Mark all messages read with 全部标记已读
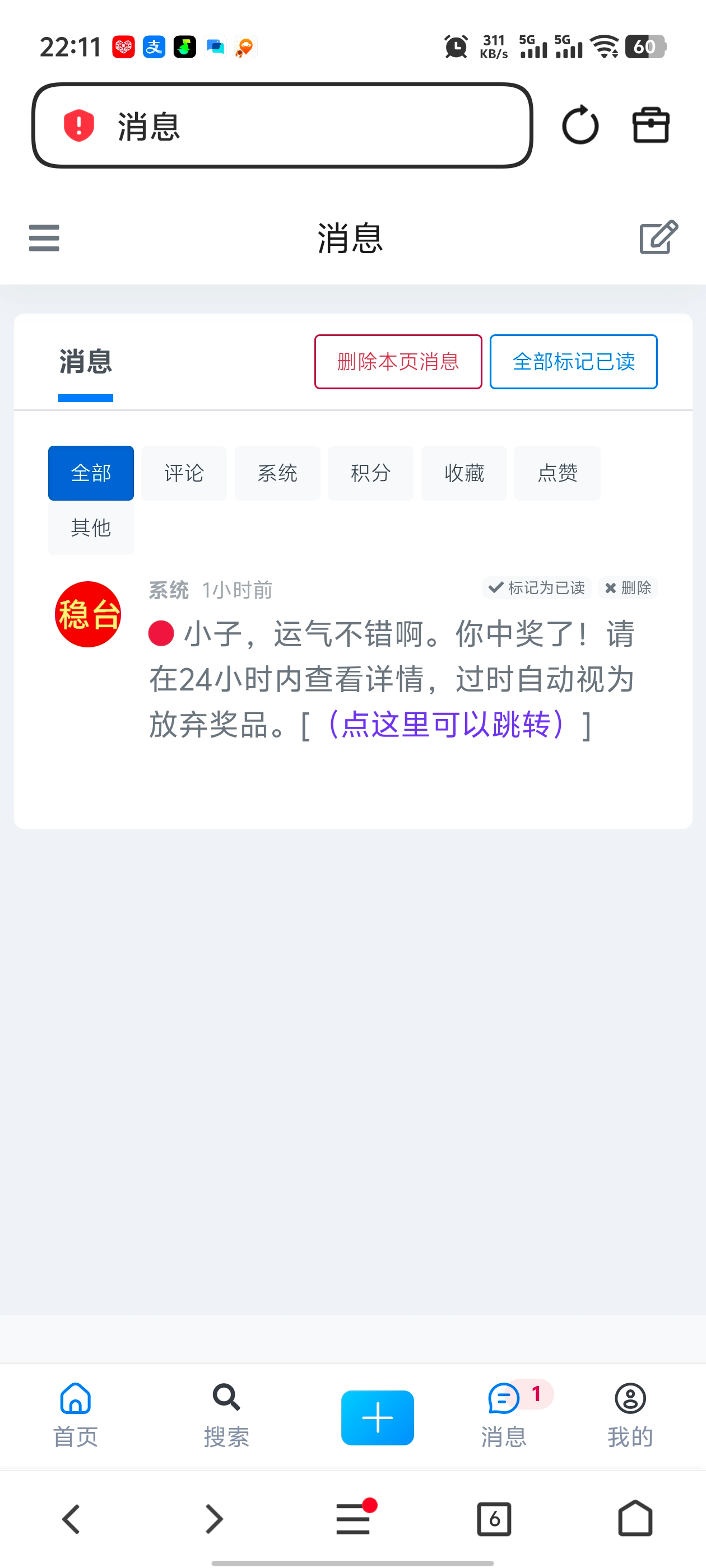 [573, 362]
